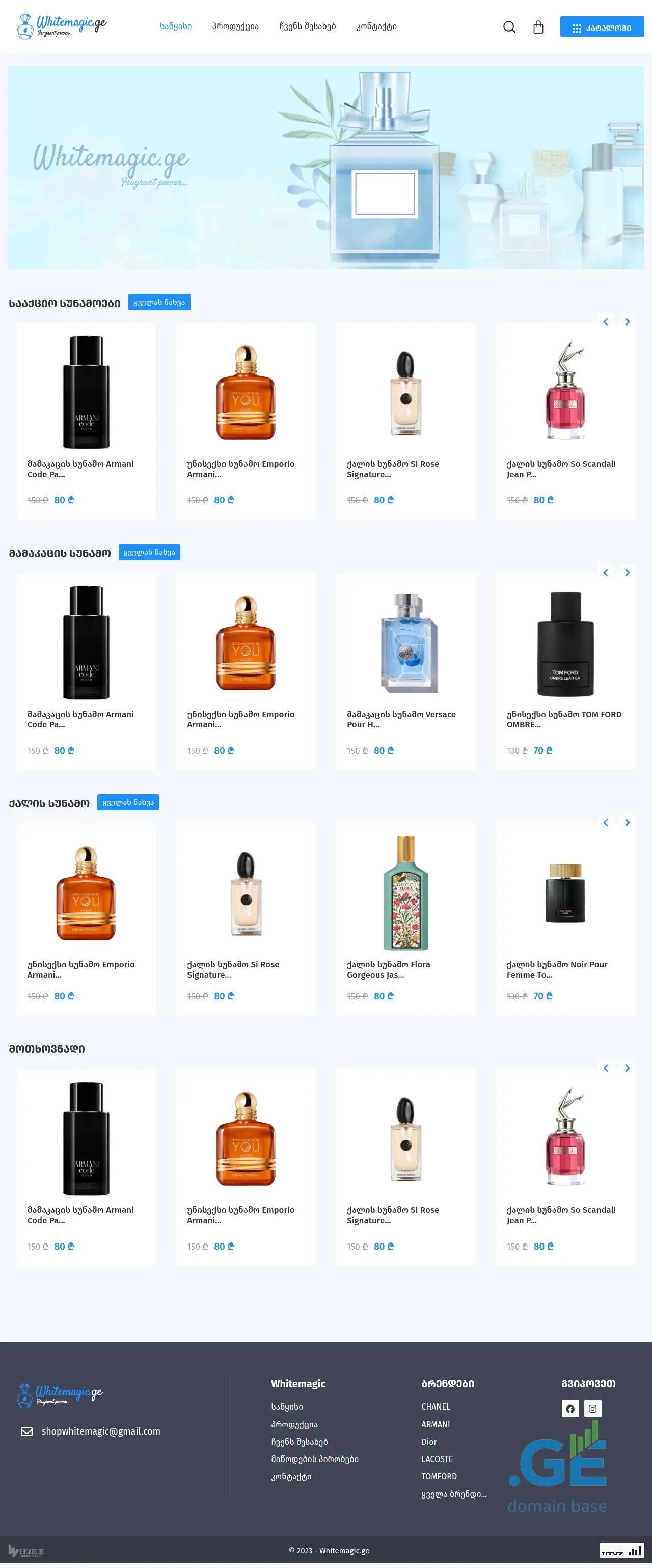Open the Versace Pour H... product card
The width and height of the screenshot is (652, 1568).
(405, 669)
